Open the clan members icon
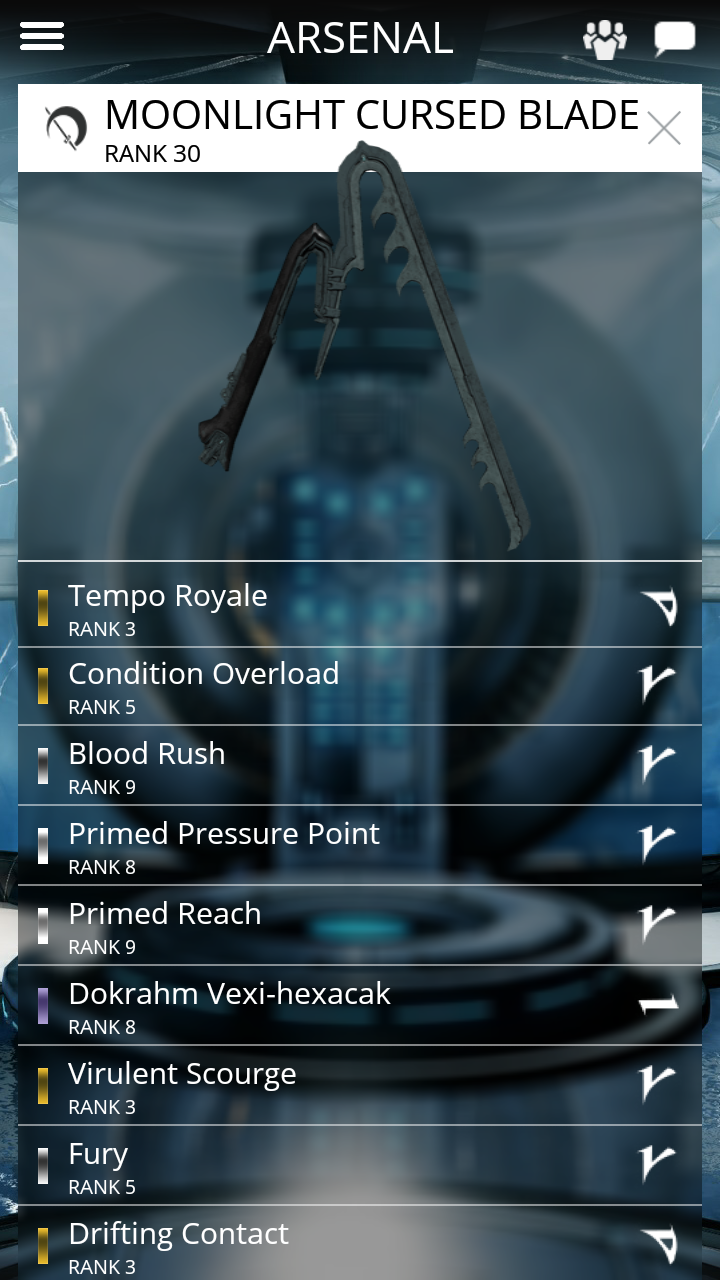 click(604, 39)
